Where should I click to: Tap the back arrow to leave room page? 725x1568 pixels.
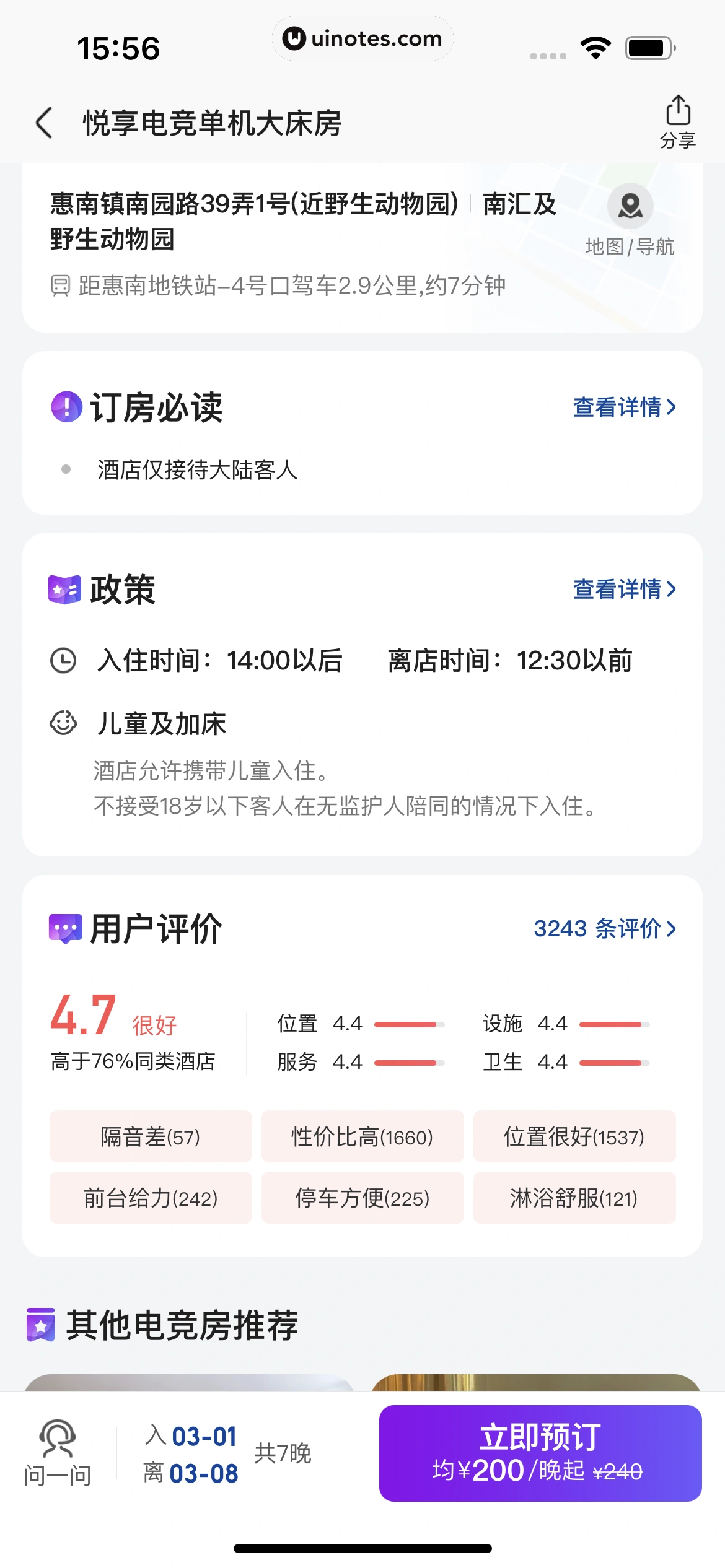pos(43,123)
